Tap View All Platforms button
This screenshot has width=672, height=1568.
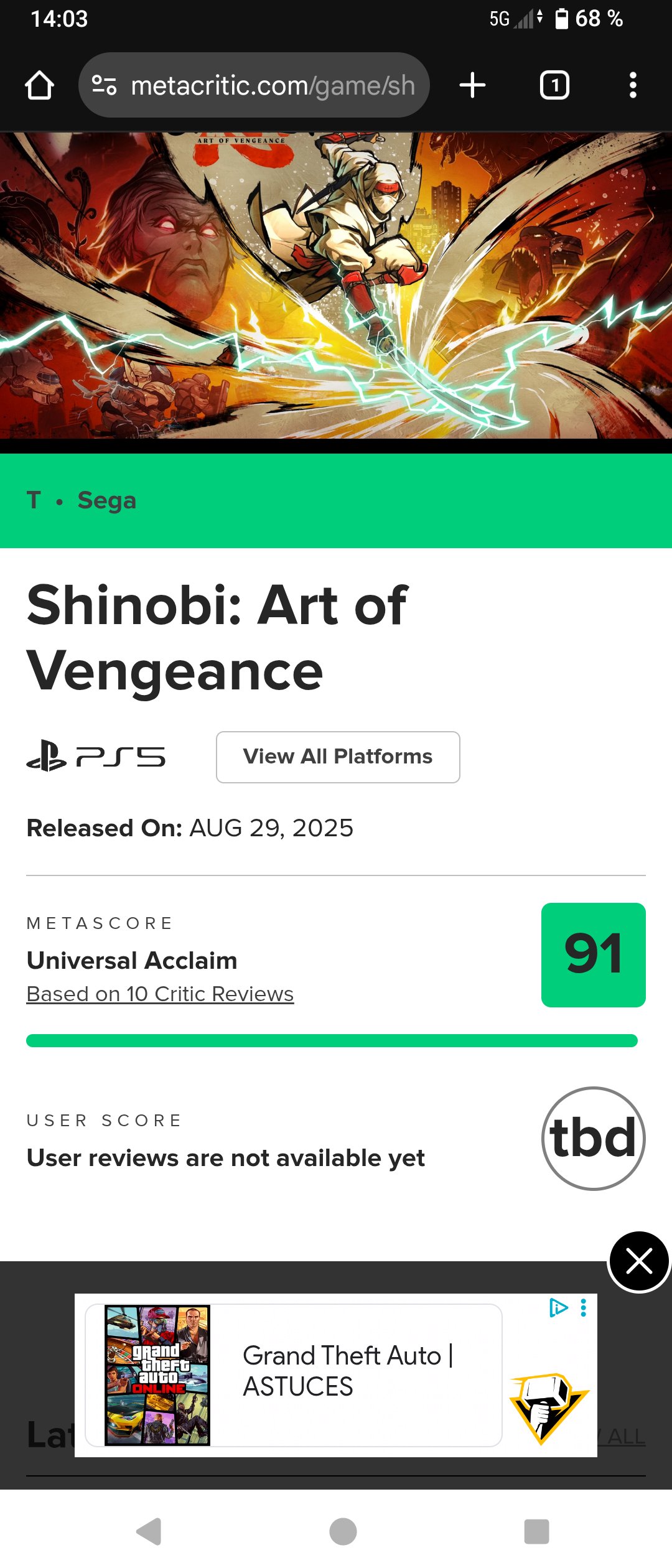point(338,757)
